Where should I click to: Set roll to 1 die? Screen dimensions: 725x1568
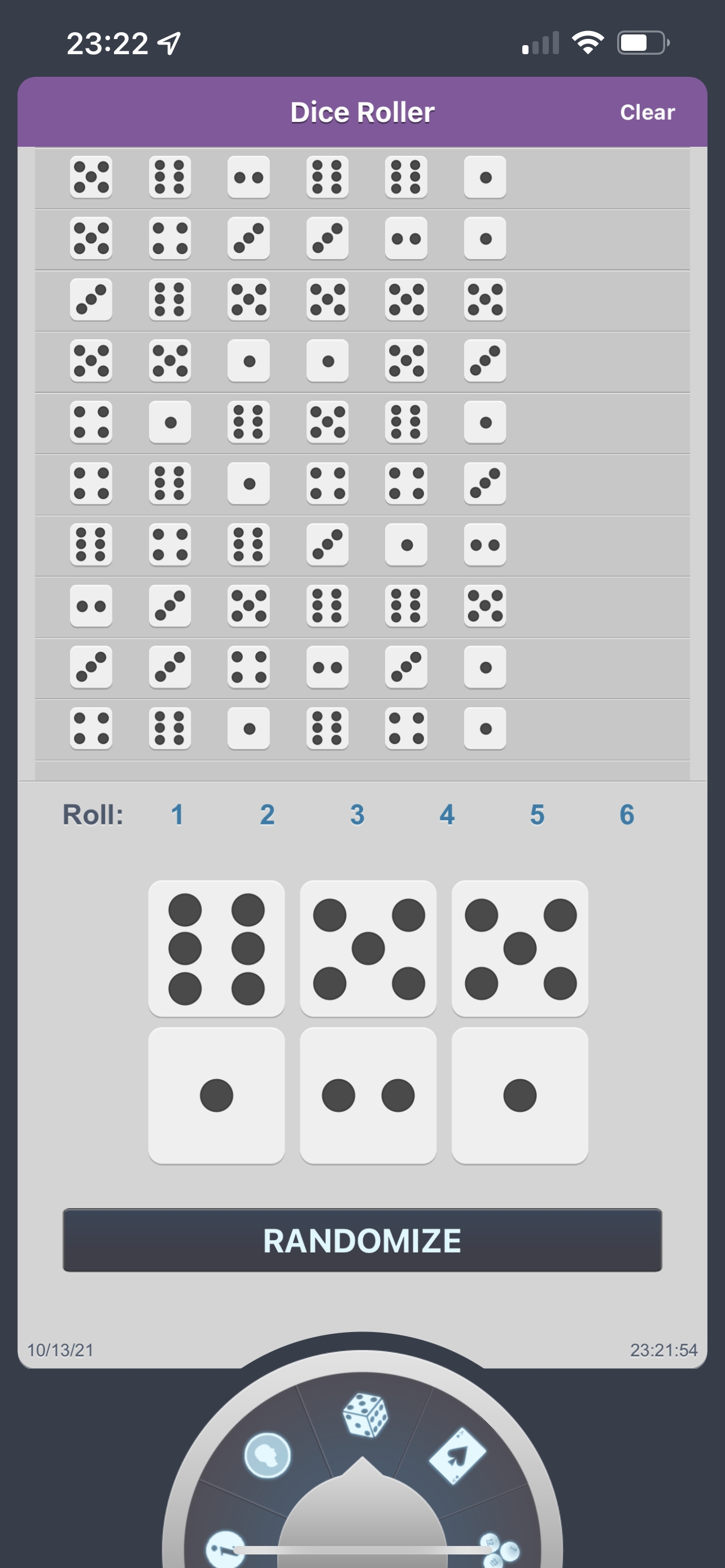click(177, 814)
